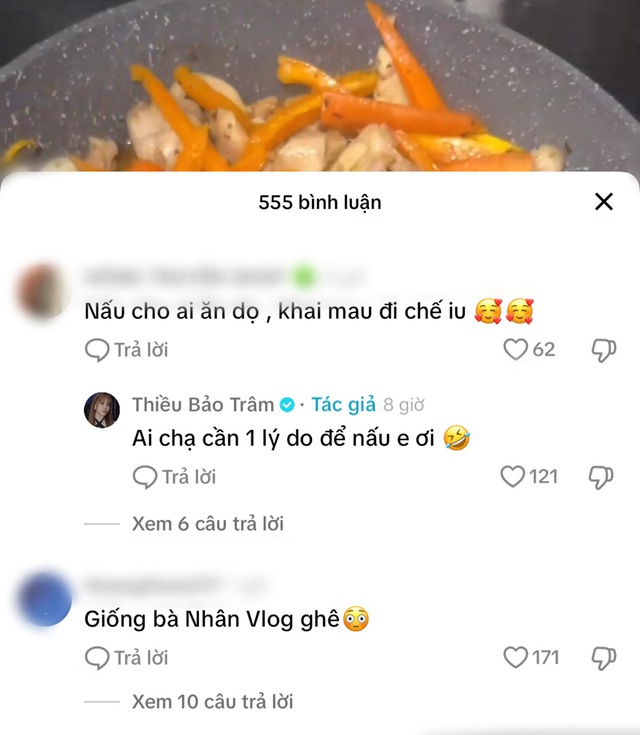This screenshot has height=735, width=640.
Task: Reply to Thiều Bảo Trâm's comment
Action: tap(175, 477)
